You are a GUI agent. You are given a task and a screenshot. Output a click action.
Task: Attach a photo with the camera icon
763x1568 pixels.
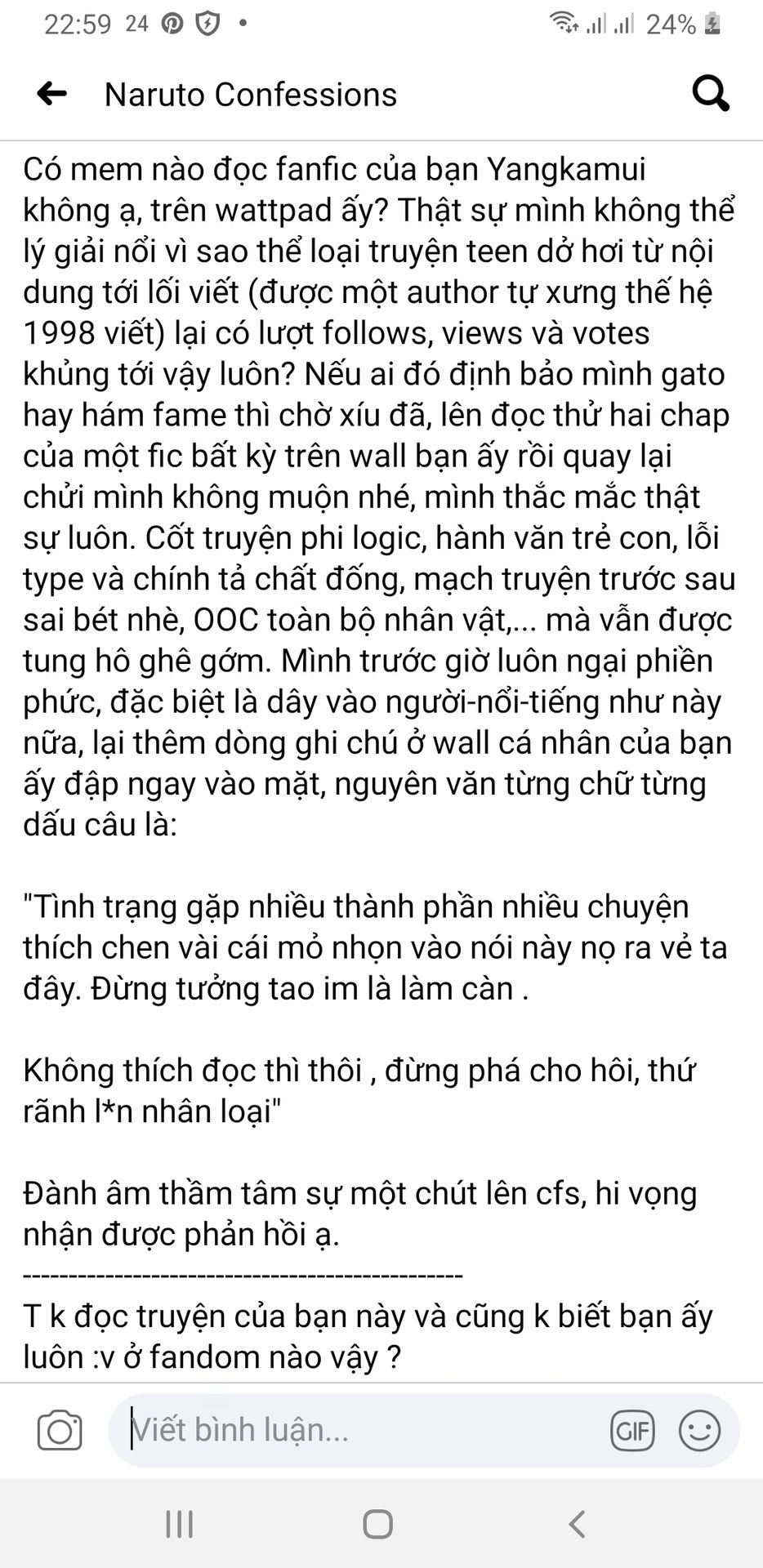(x=60, y=1430)
